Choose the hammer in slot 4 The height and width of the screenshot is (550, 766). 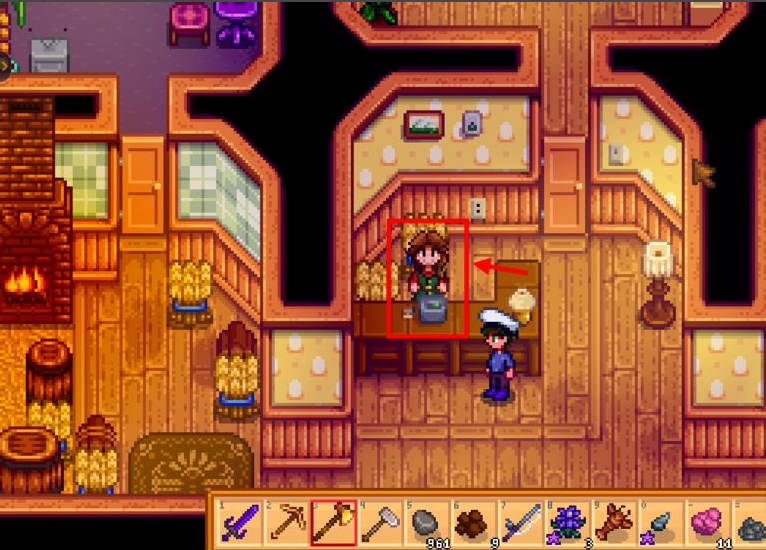(381, 524)
